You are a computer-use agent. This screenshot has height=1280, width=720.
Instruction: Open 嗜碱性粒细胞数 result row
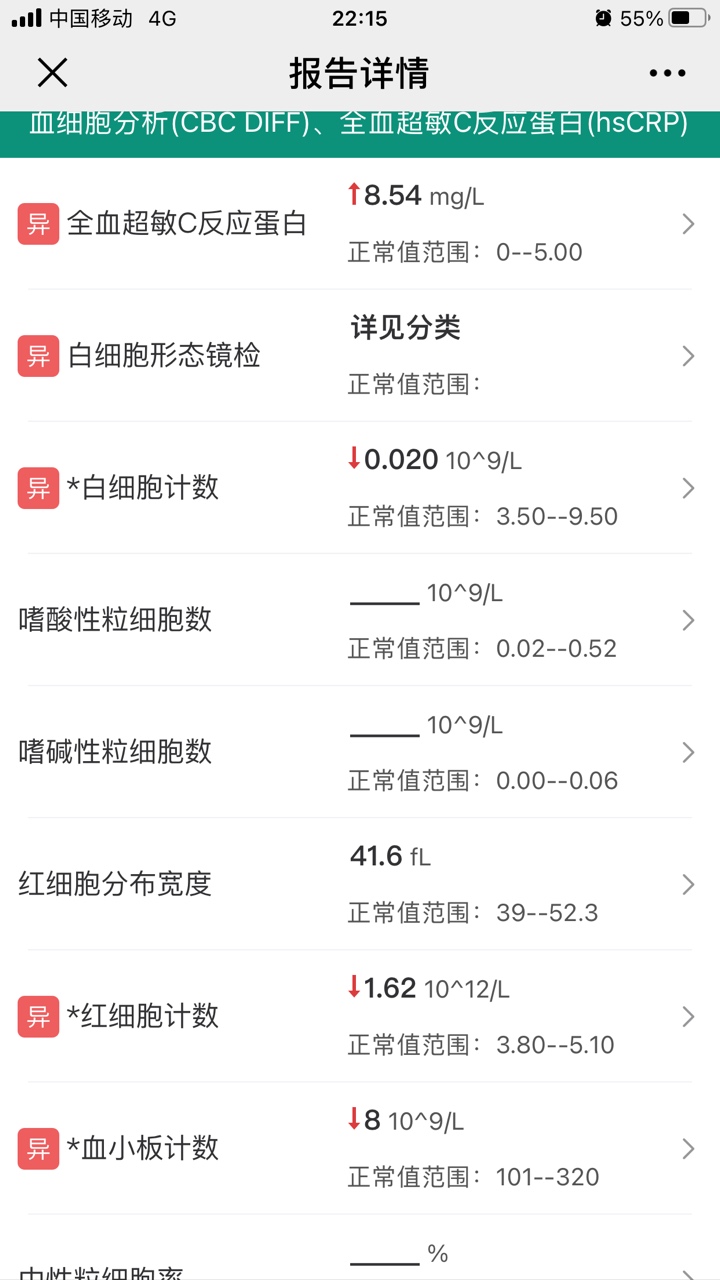tap(360, 752)
